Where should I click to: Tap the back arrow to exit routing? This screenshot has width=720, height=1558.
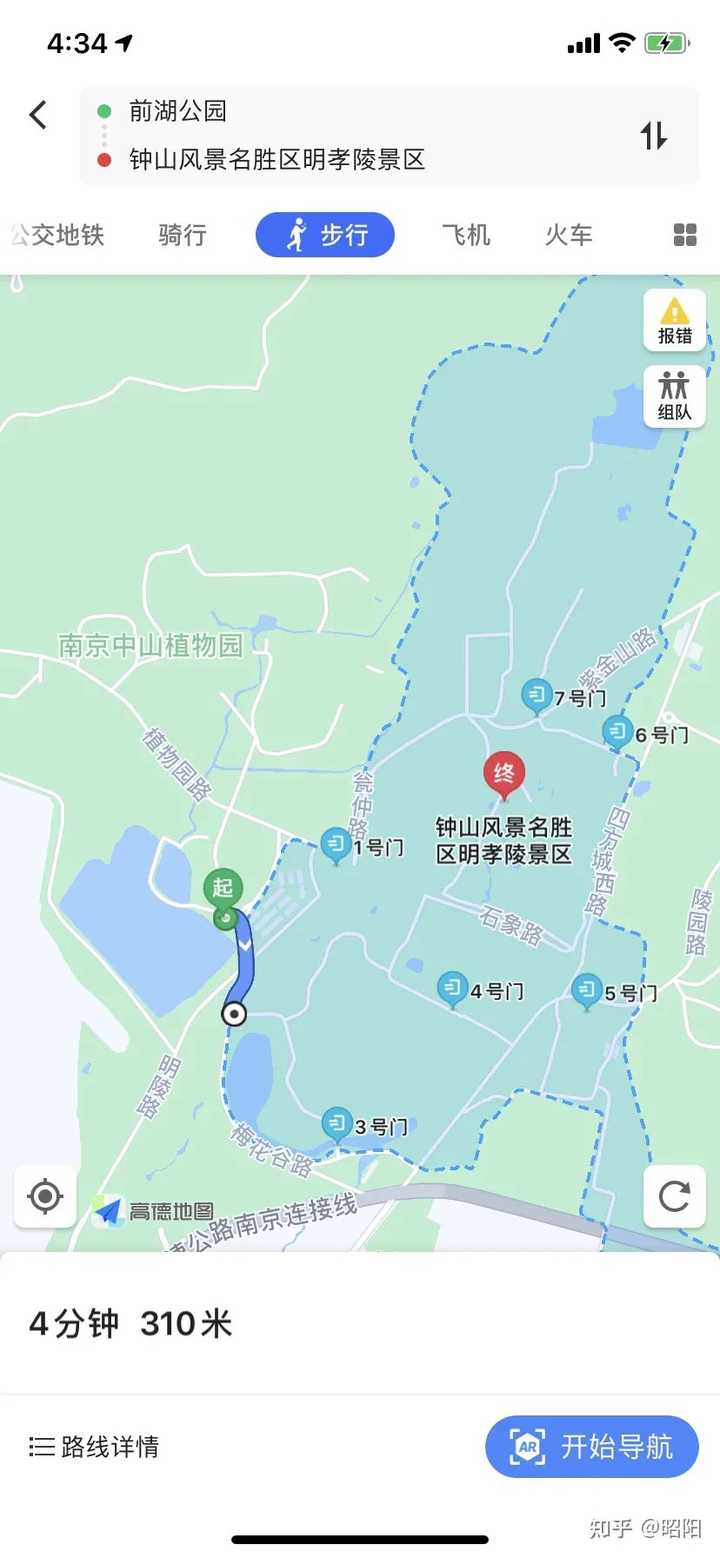click(38, 114)
